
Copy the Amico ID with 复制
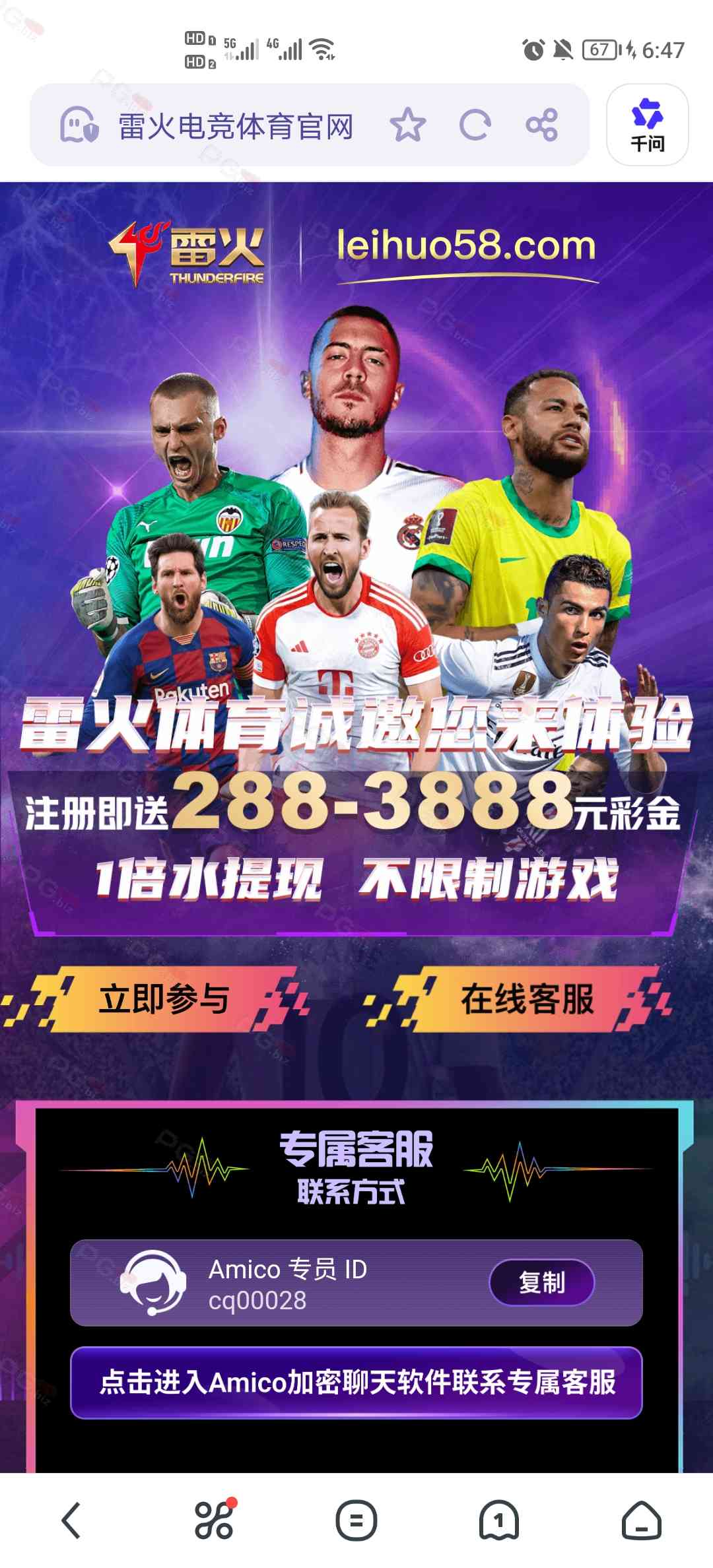pos(541,1282)
